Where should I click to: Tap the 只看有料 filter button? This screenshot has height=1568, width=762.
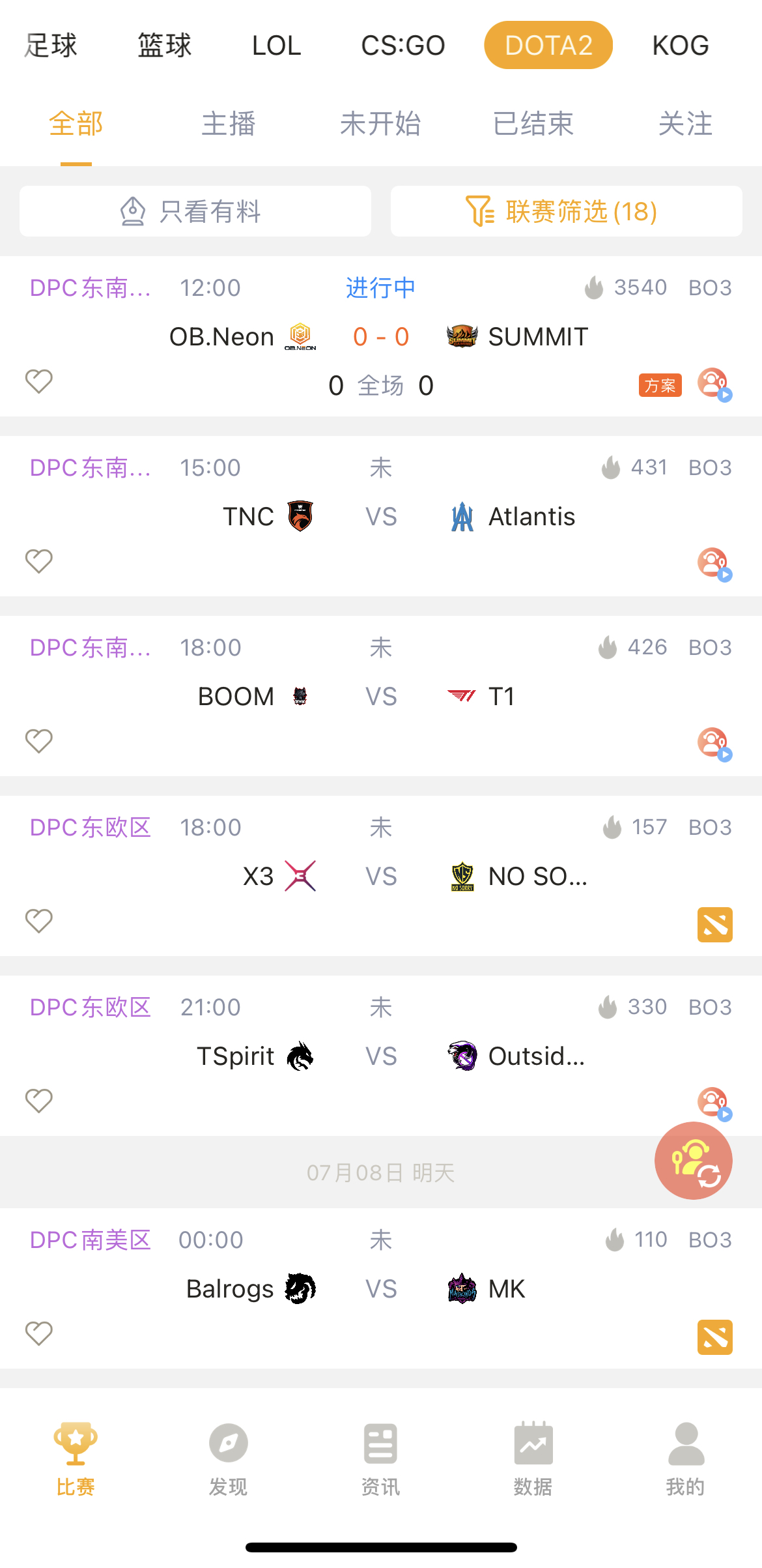195,211
